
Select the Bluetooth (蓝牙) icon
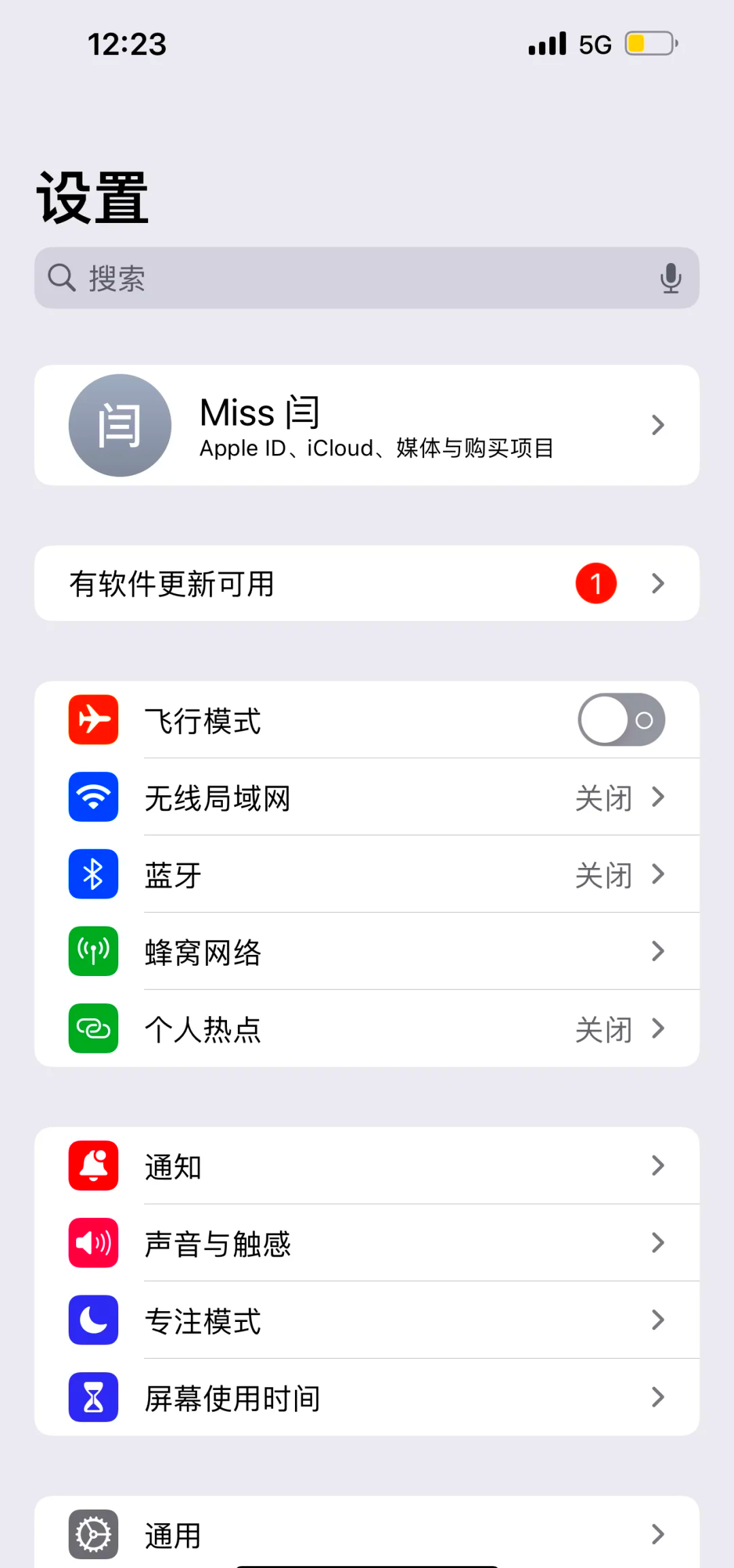click(x=93, y=875)
